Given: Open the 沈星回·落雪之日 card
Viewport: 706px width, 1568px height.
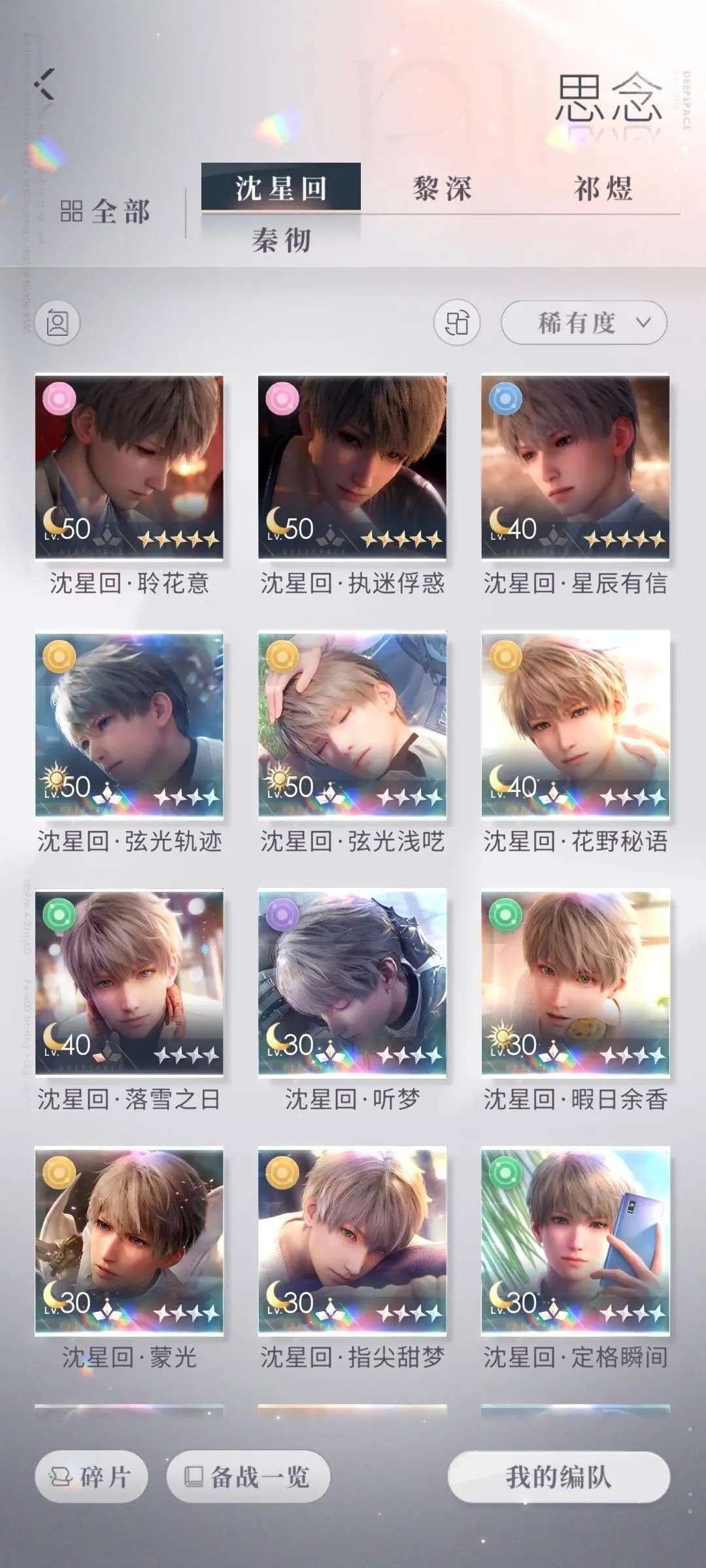Looking at the screenshot, I should (129, 983).
